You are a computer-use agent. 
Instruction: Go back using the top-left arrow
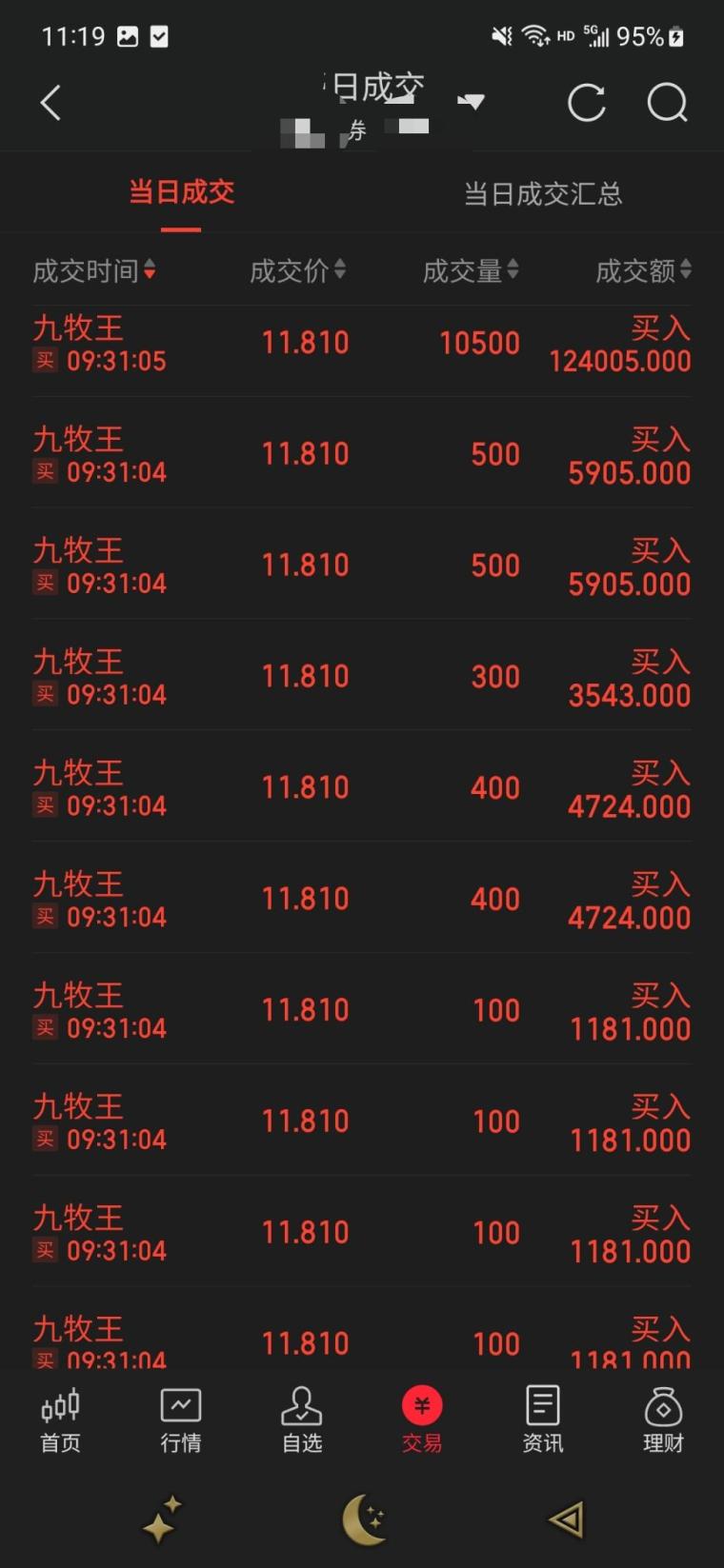click(50, 103)
